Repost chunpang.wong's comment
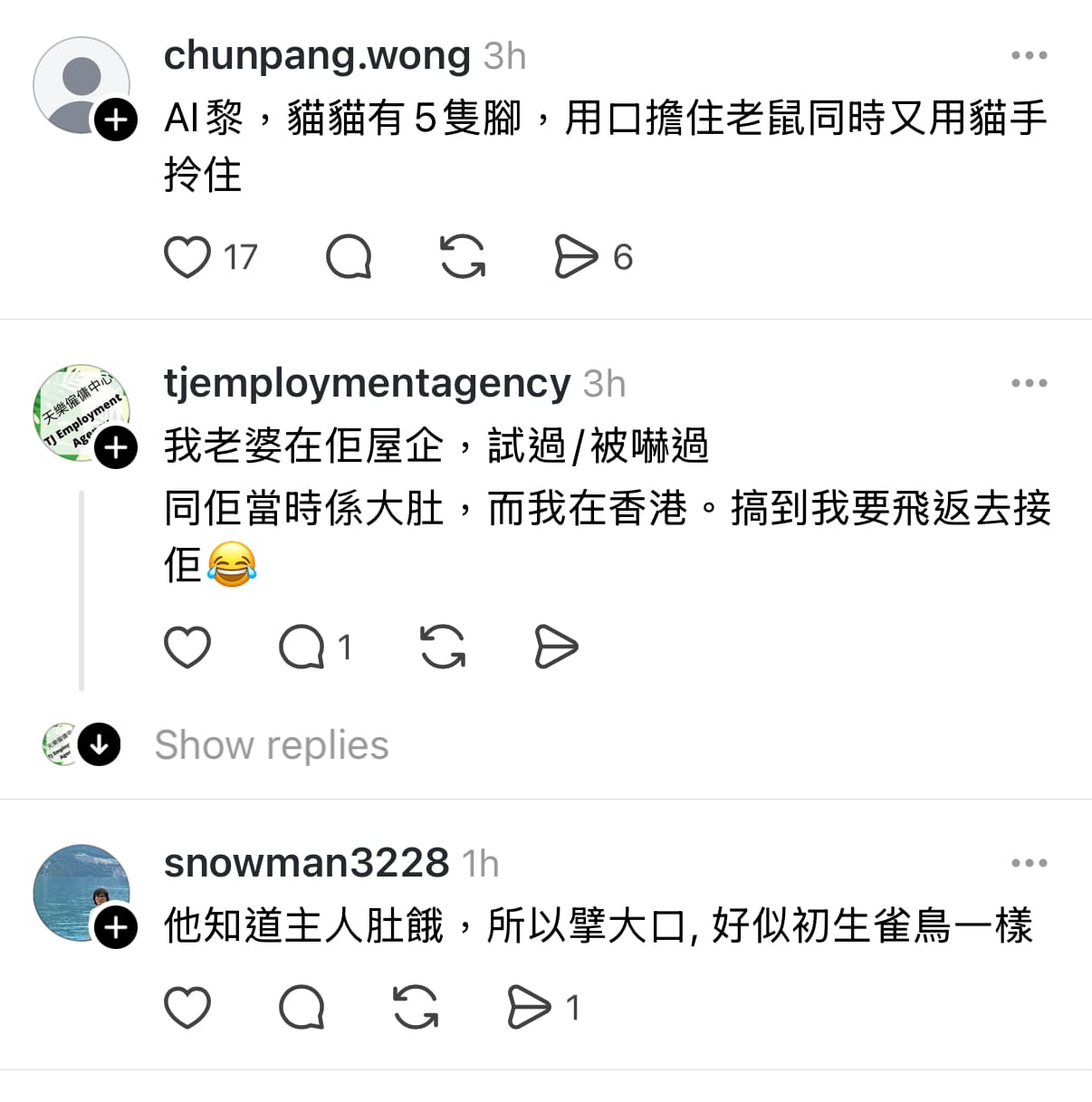The height and width of the screenshot is (1102, 1092). pos(463,257)
